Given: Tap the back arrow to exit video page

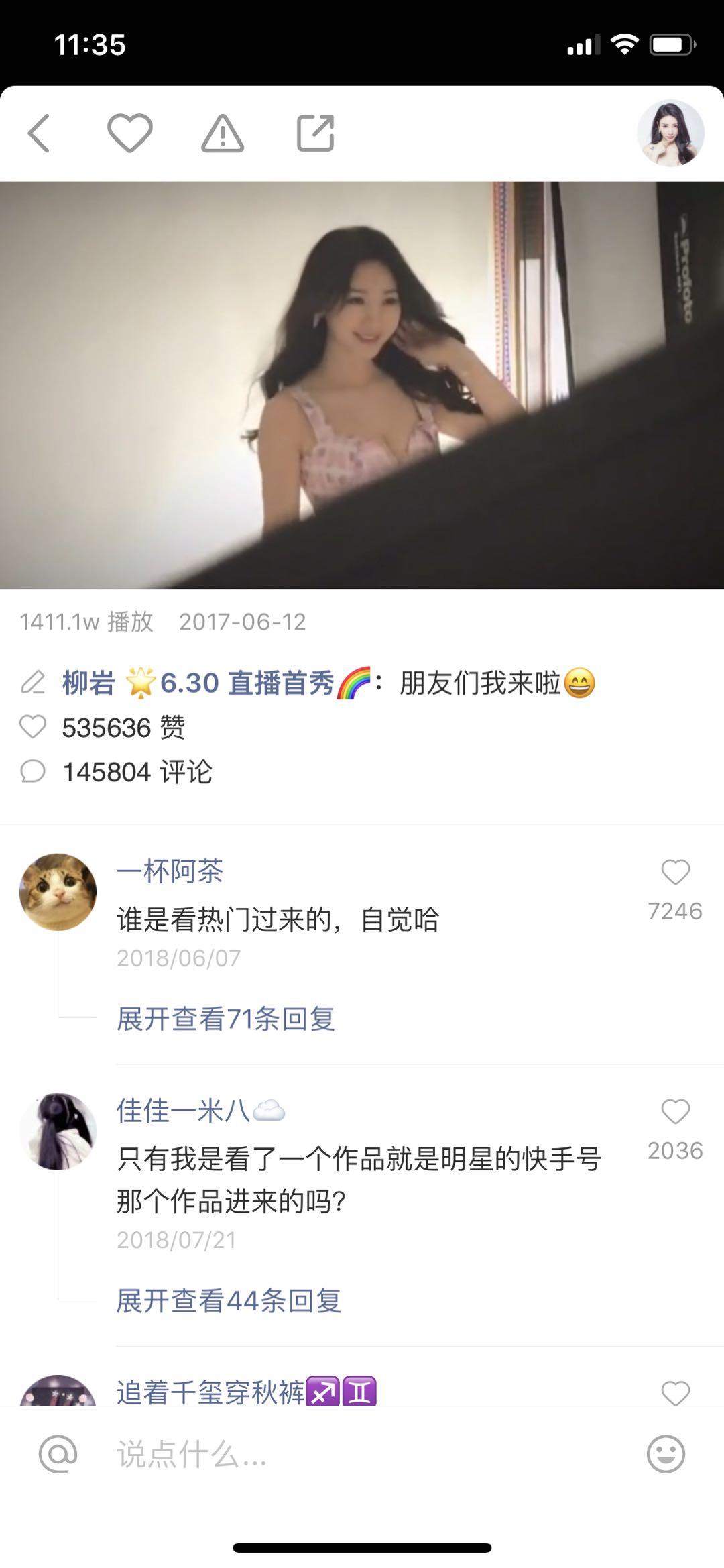Looking at the screenshot, I should (40, 131).
